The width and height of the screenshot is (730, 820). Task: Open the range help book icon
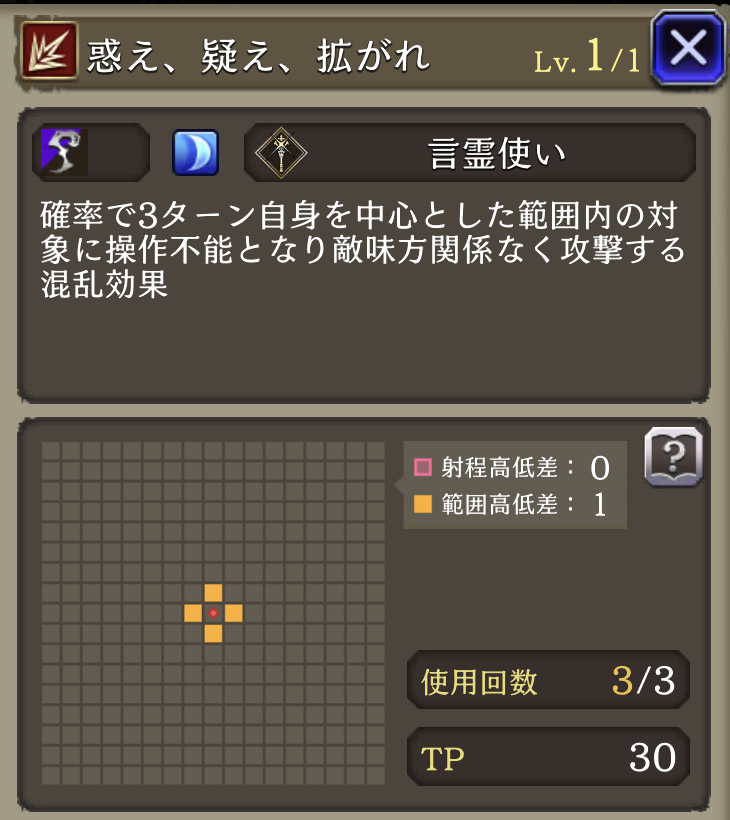[674, 457]
